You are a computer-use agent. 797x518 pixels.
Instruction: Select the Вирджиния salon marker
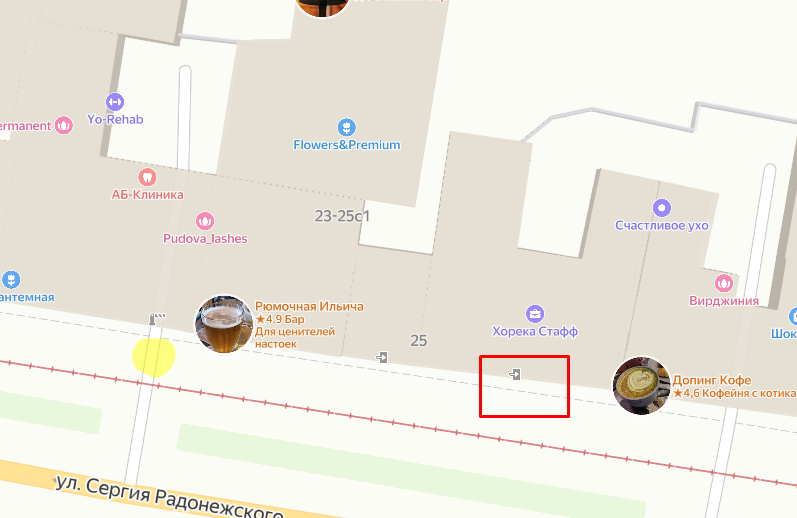[724, 282]
